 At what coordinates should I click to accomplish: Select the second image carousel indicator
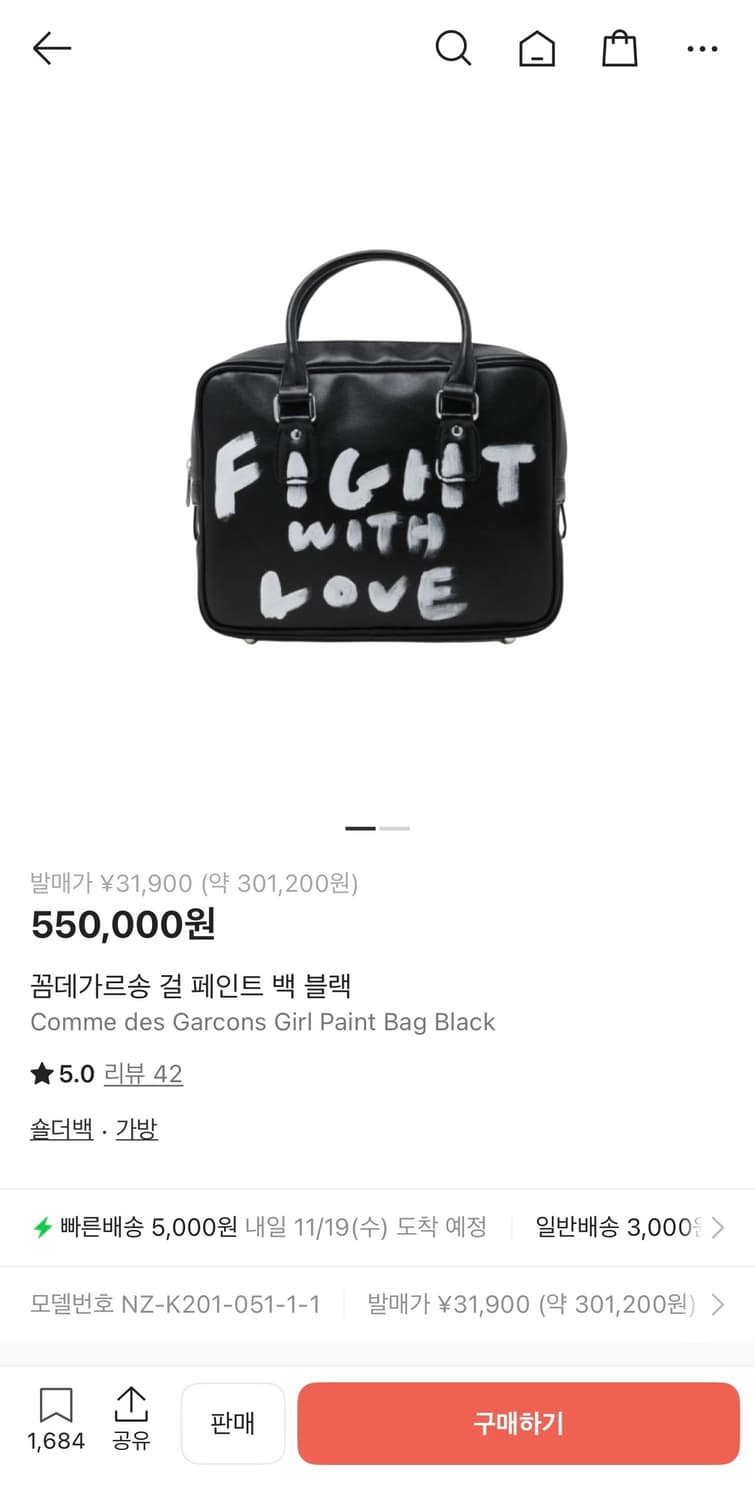click(x=396, y=828)
